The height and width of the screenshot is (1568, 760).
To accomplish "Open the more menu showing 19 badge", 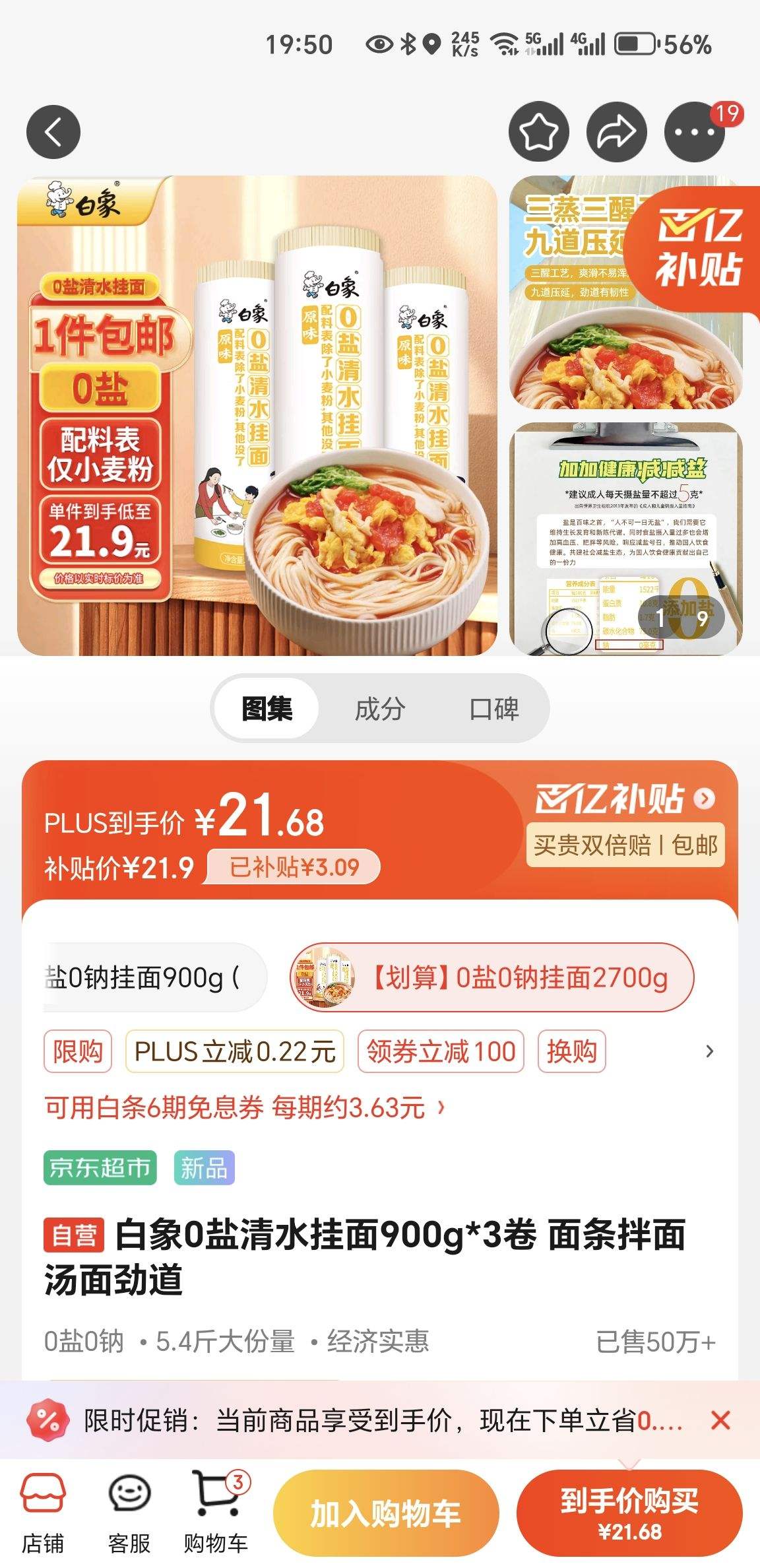I will (694, 131).
